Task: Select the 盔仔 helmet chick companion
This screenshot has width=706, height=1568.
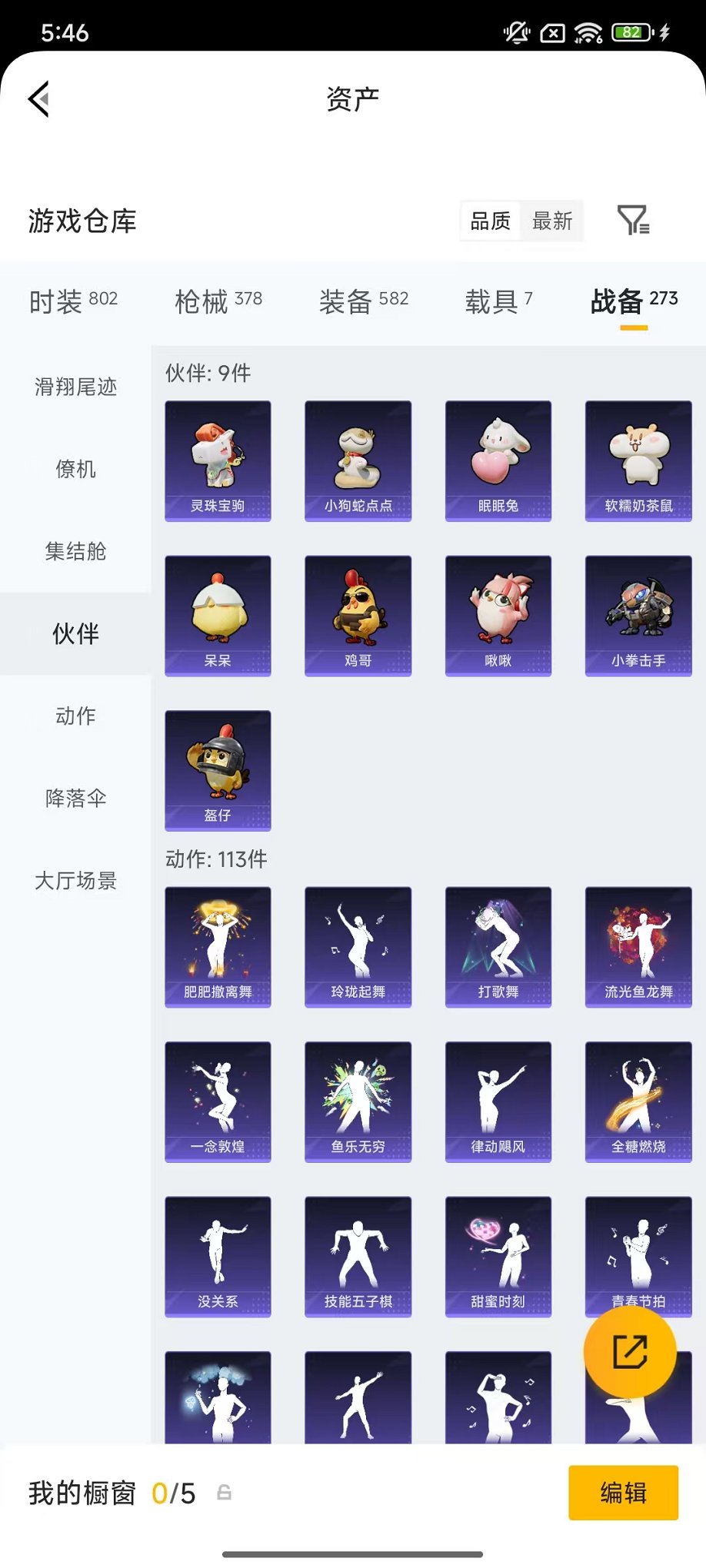Action: [218, 771]
